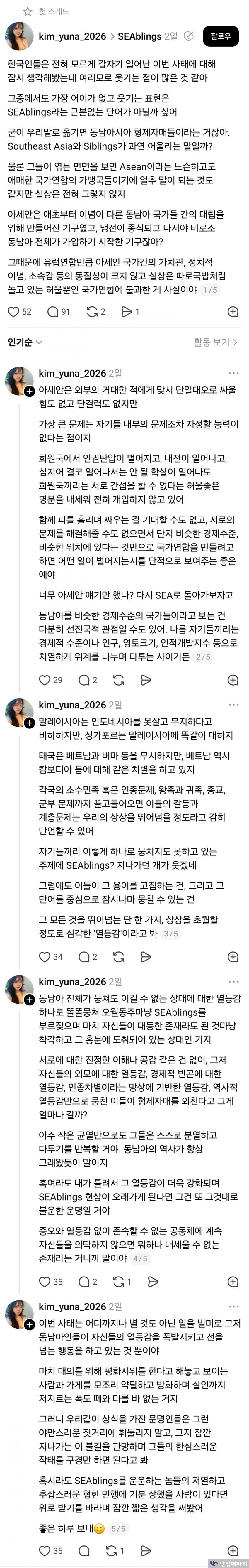This screenshot has width=249, height=1568.
Task: Like the final 5/5 reply
Action: (x=44, y=1550)
